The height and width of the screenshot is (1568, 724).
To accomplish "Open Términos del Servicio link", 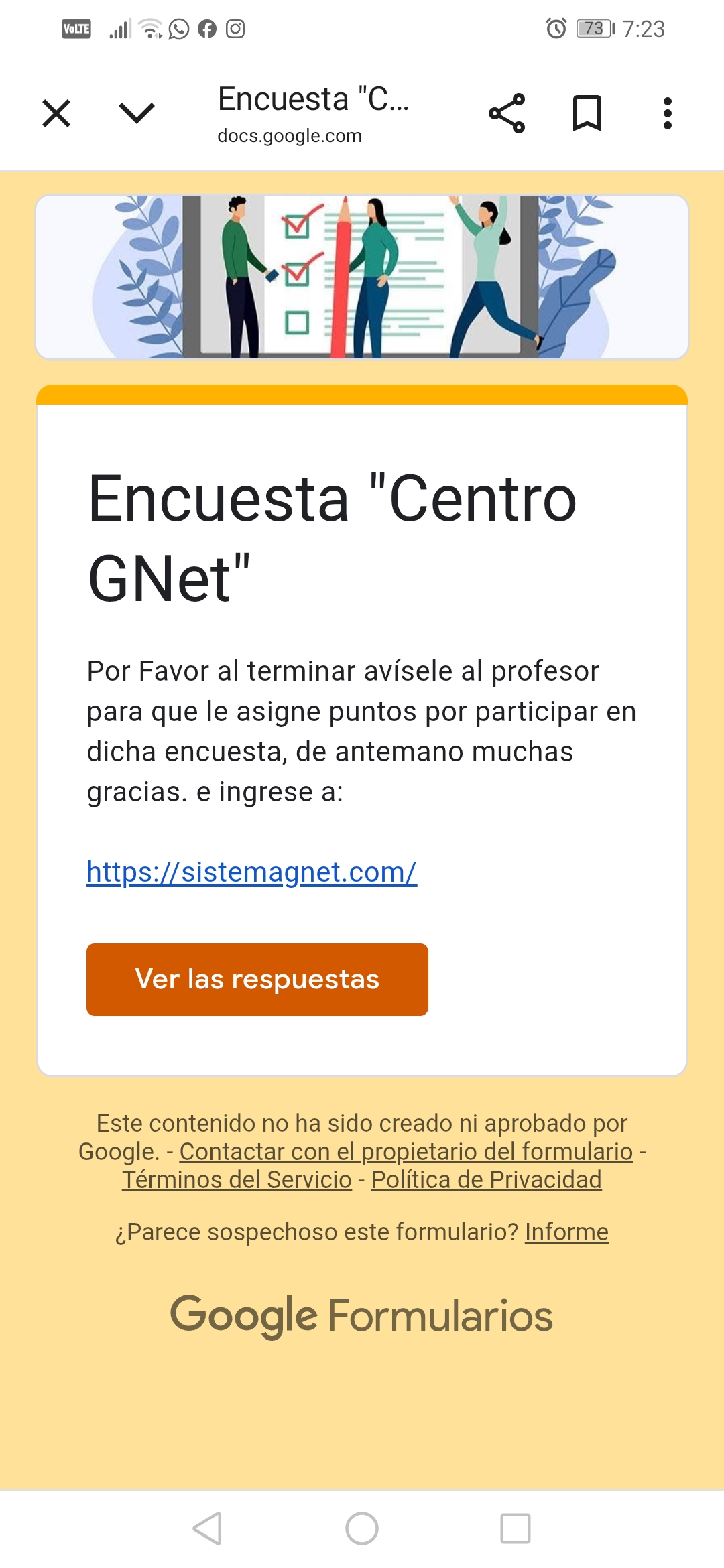I will 237,1179.
